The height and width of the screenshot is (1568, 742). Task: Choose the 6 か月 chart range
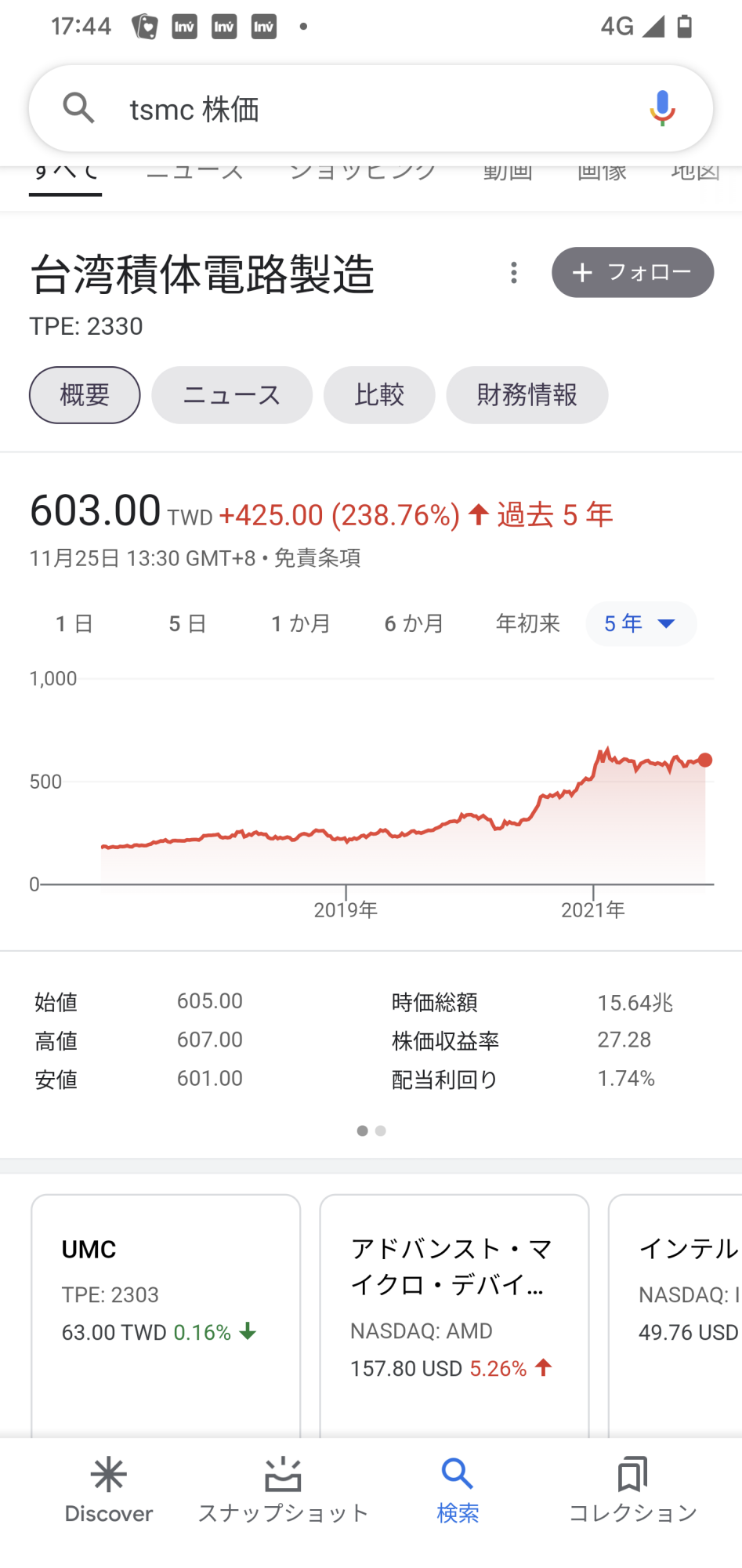coord(414,624)
